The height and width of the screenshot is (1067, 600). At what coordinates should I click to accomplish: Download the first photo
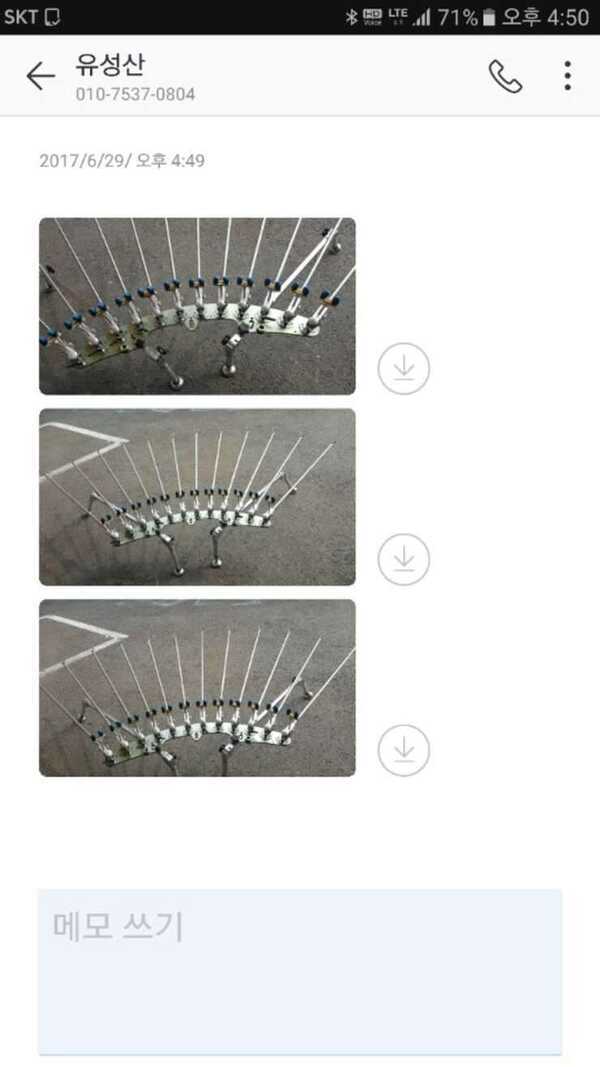pyautogui.click(x=403, y=369)
